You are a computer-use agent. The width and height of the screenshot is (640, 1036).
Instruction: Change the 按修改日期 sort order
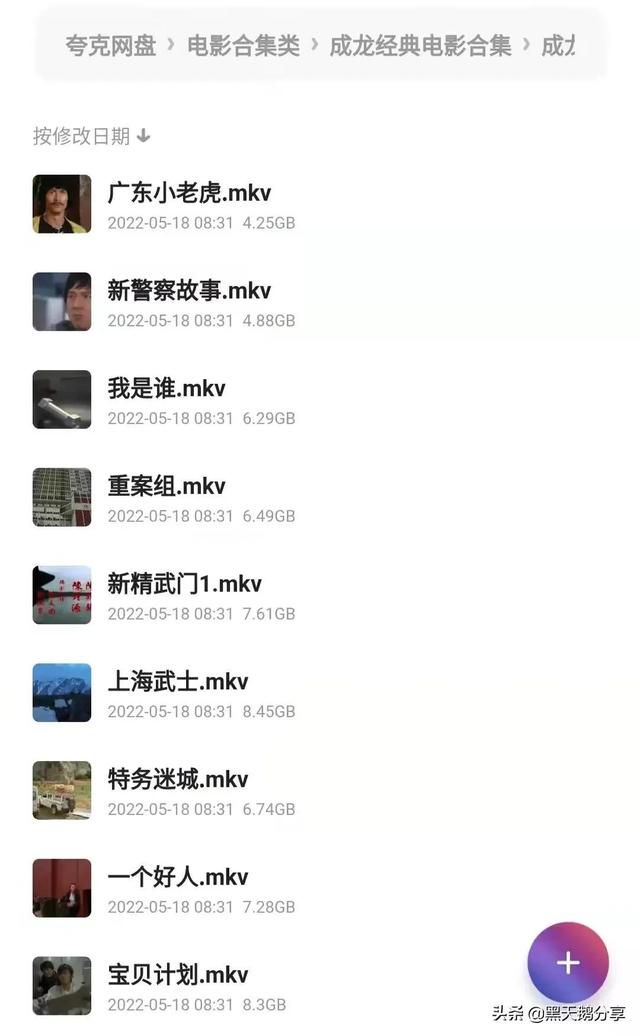pos(91,136)
